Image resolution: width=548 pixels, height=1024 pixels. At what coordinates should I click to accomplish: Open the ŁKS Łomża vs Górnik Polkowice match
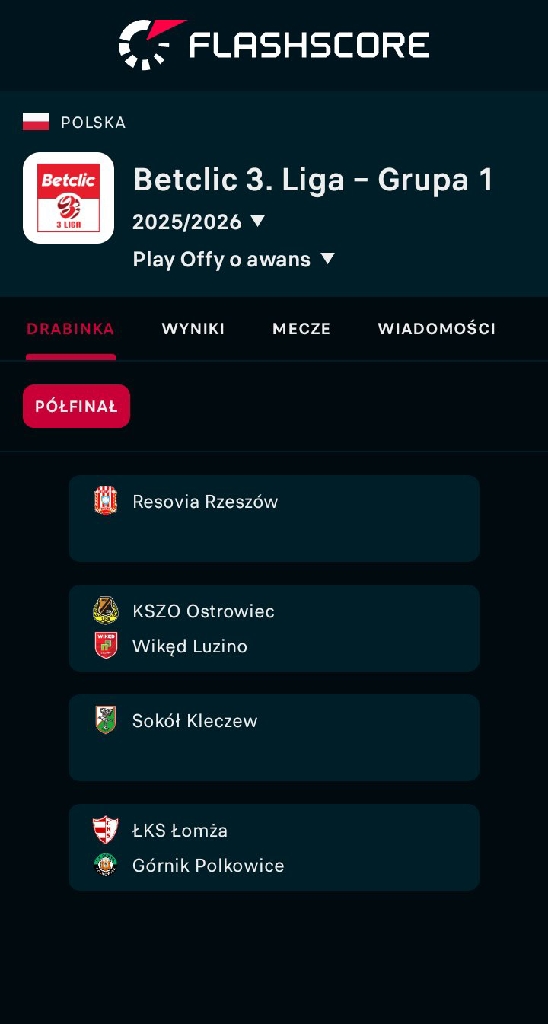click(274, 847)
